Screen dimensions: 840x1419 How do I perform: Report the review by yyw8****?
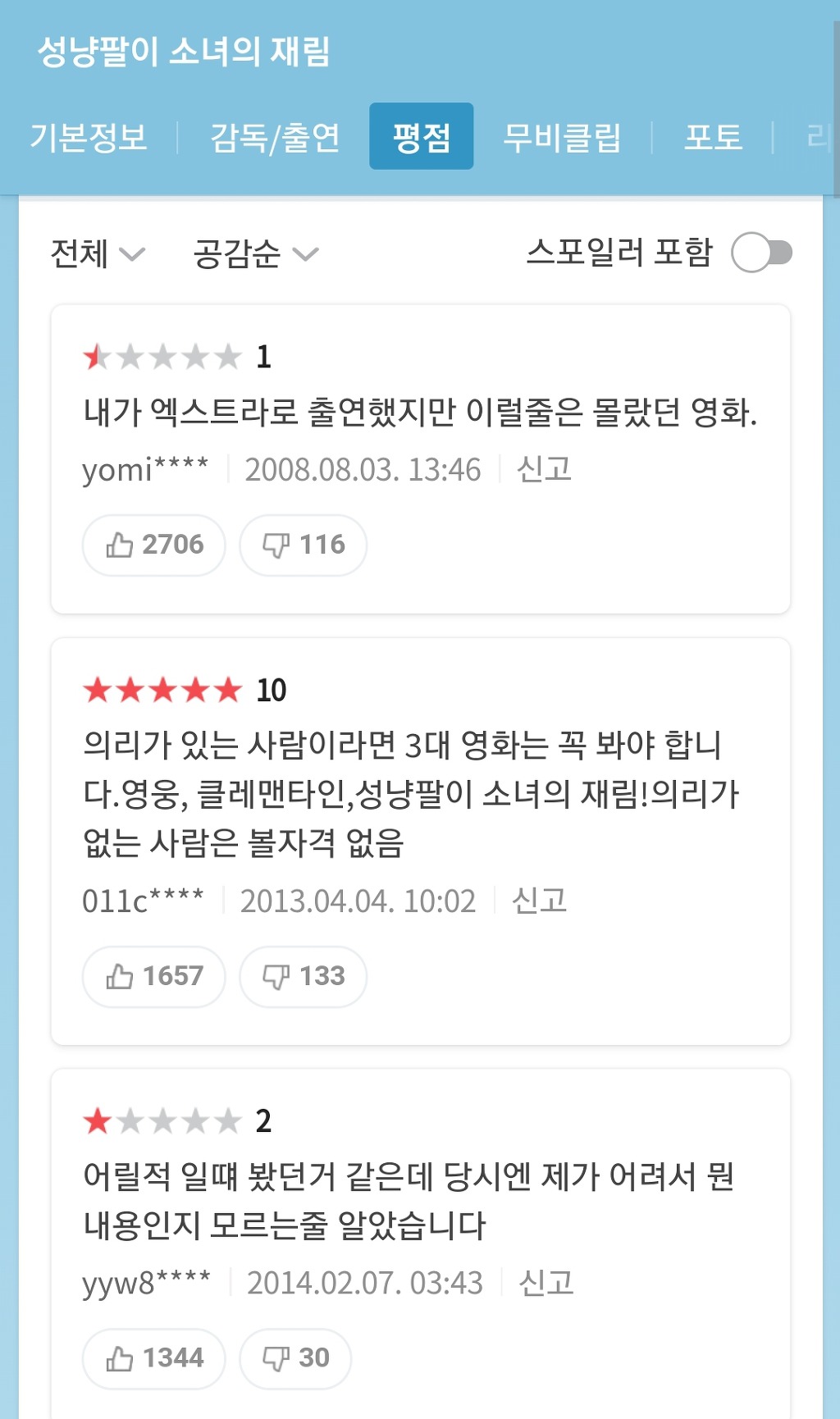(x=546, y=1283)
